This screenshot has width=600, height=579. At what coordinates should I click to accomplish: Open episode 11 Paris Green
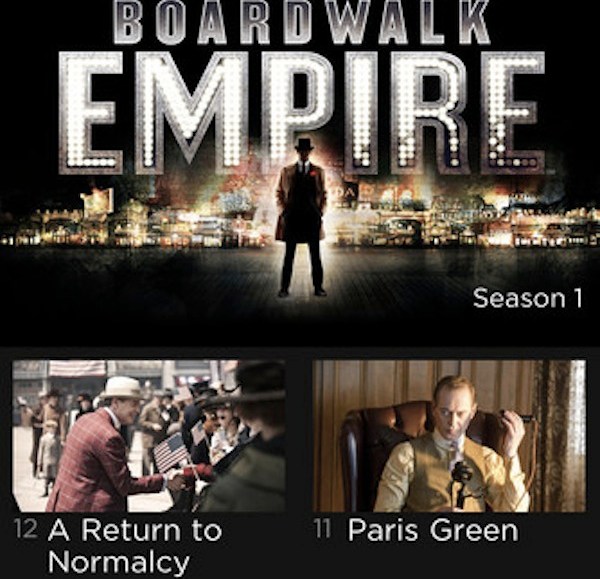click(x=449, y=436)
